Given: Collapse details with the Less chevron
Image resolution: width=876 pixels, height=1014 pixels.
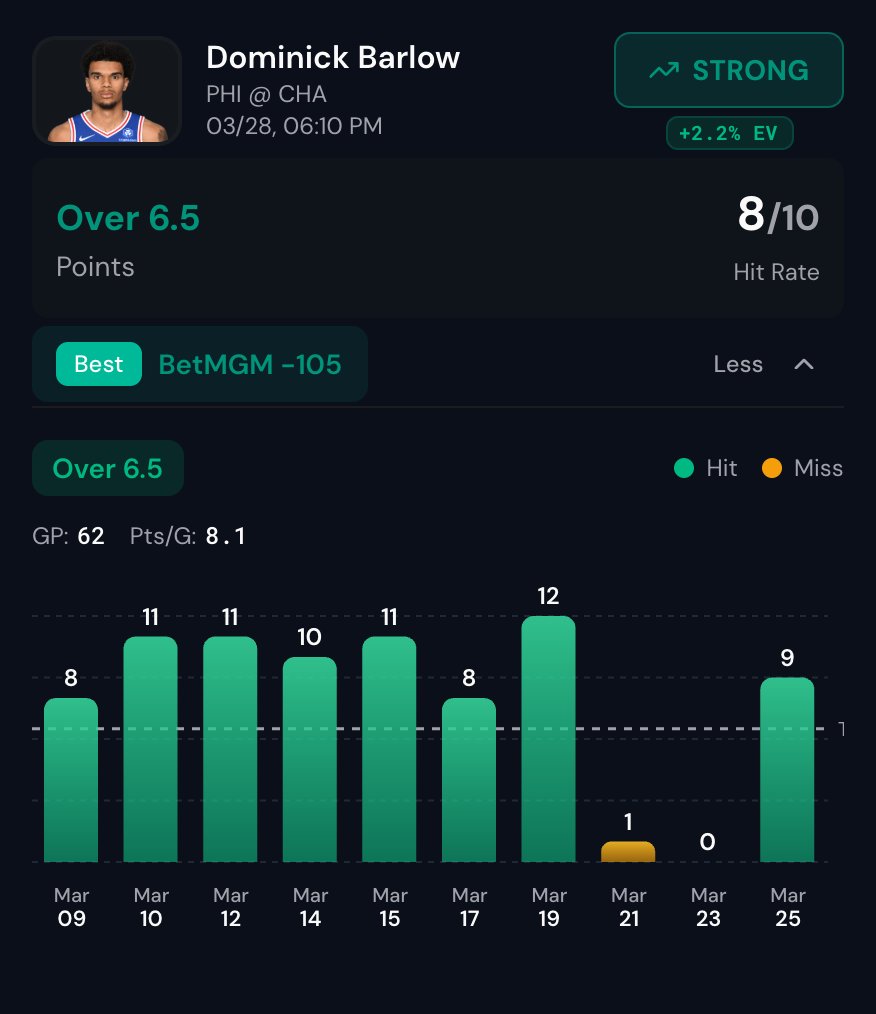Looking at the screenshot, I should (803, 364).
